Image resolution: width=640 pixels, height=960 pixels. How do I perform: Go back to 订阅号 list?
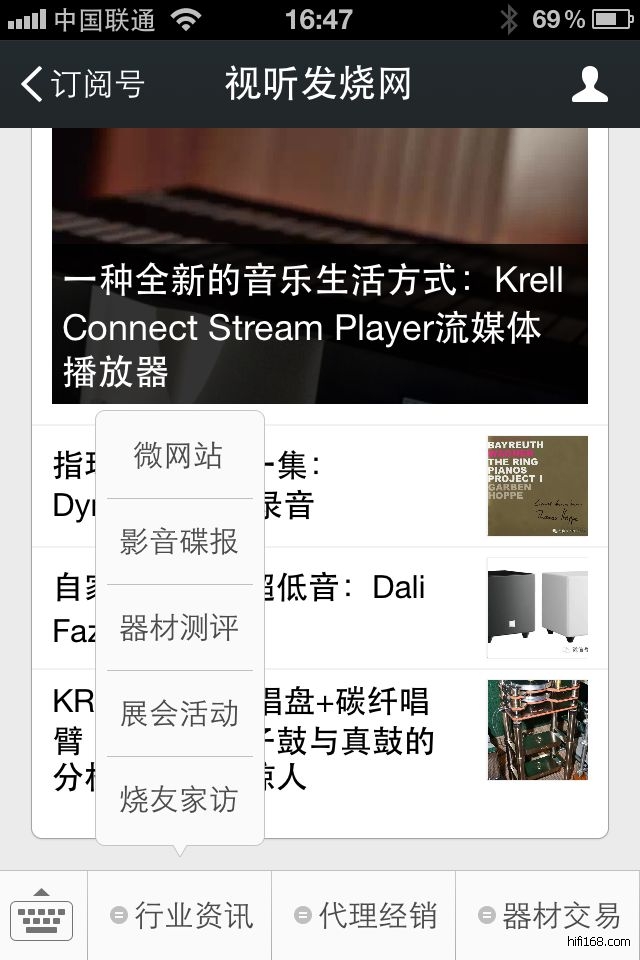pyautogui.click(x=82, y=84)
